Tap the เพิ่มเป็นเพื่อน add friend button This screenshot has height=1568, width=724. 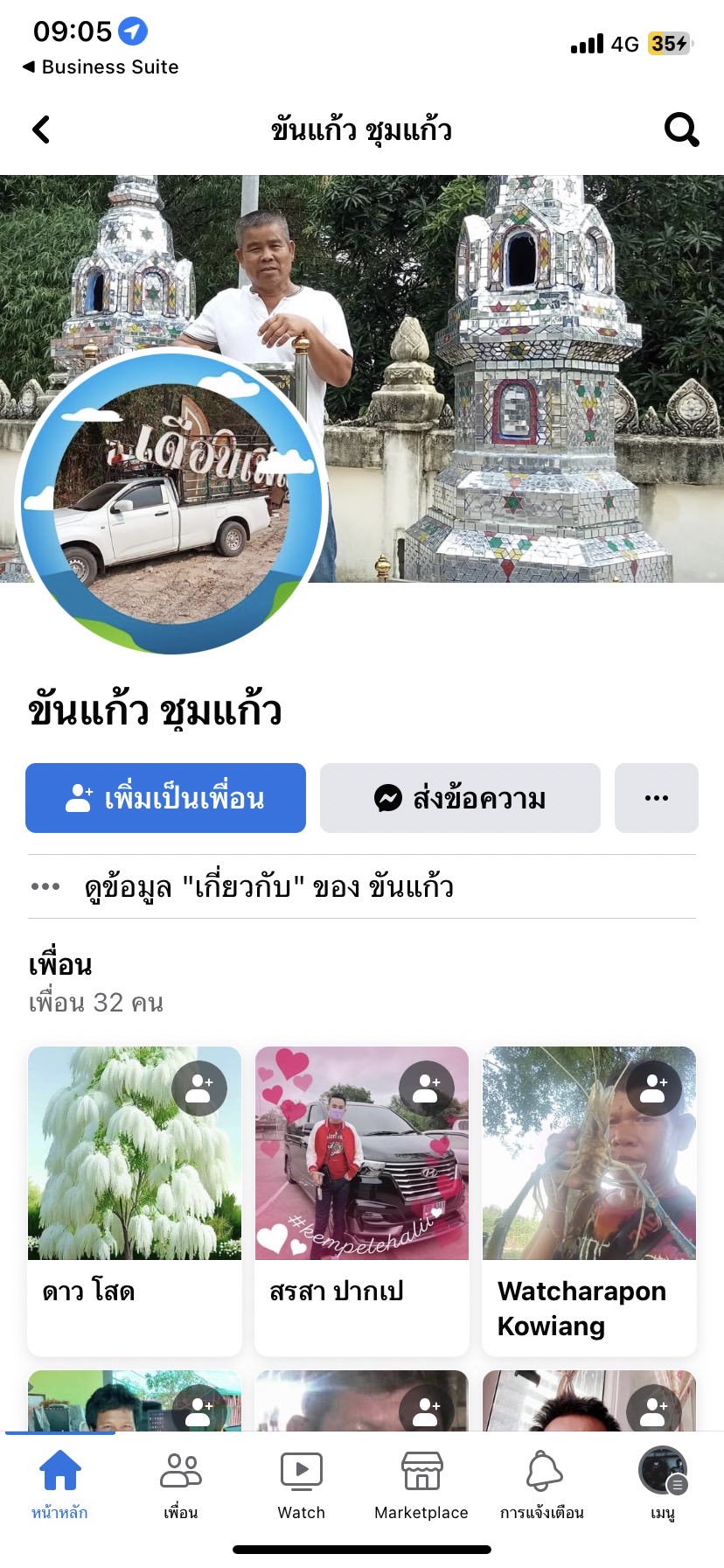(x=165, y=798)
